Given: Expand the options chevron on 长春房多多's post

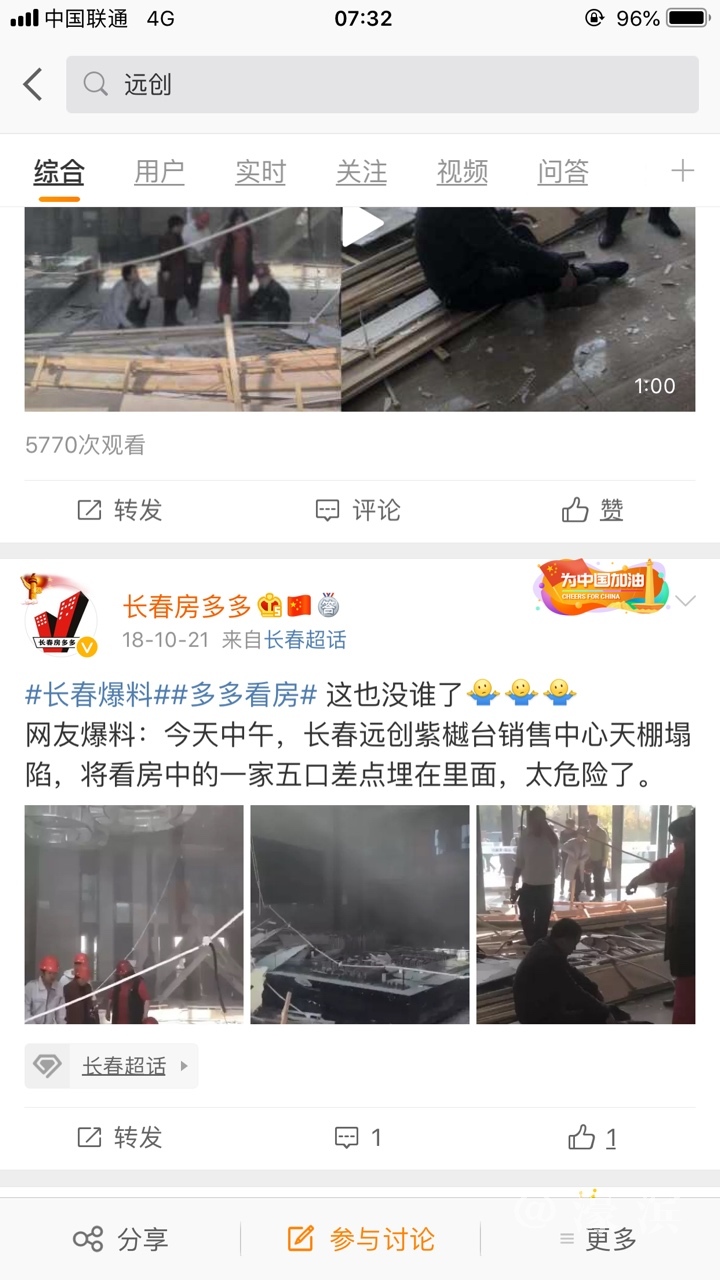Looking at the screenshot, I should coord(685,601).
